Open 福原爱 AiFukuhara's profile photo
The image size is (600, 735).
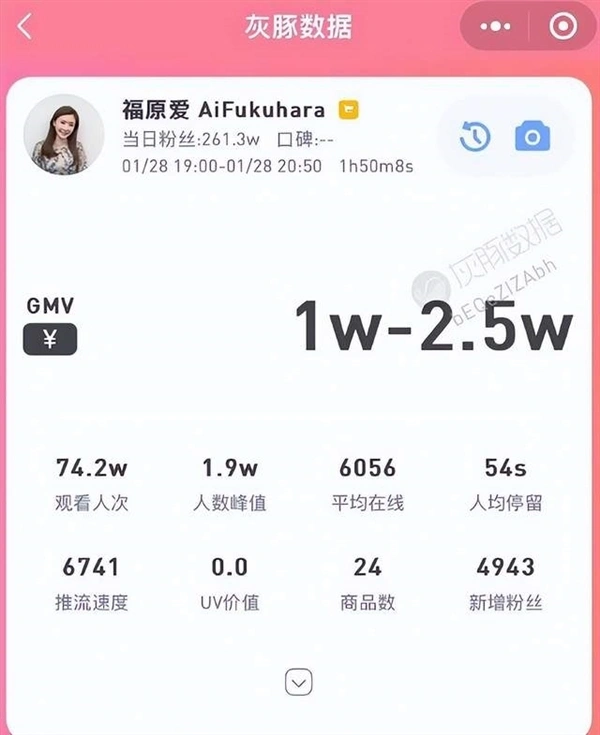(62, 134)
